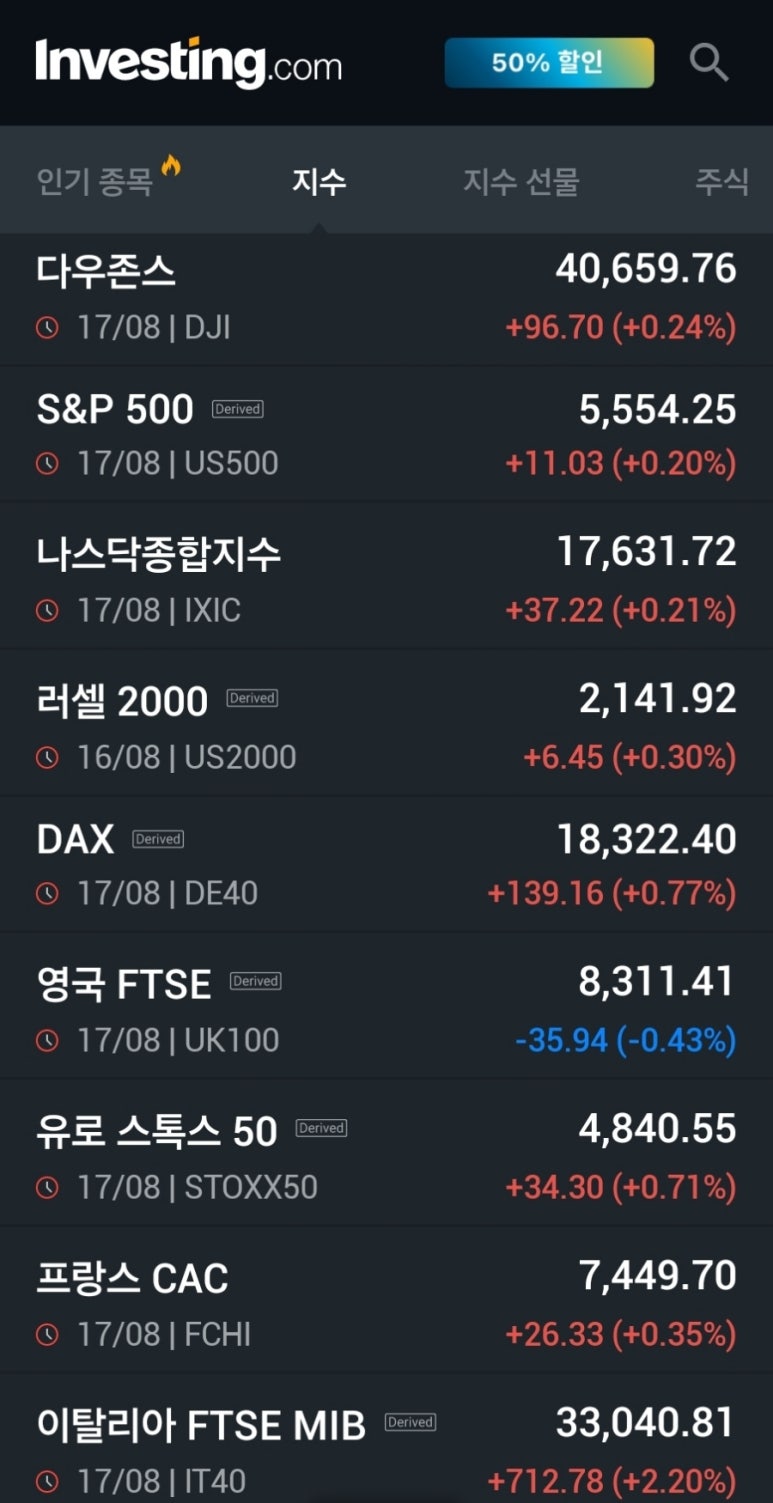Tap the 50% 할인 discount button

pos(549,63)
